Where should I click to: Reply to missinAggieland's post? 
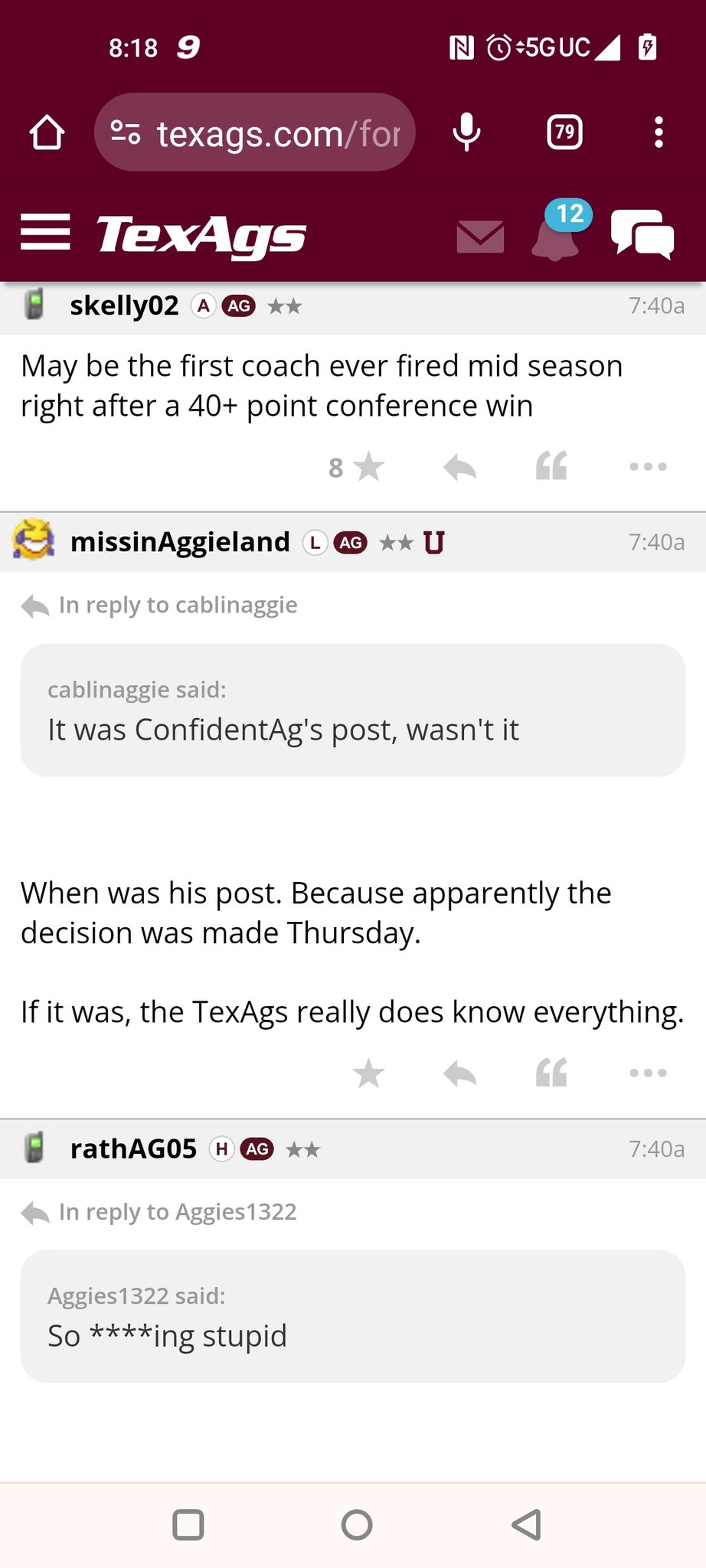[460, 1073]
